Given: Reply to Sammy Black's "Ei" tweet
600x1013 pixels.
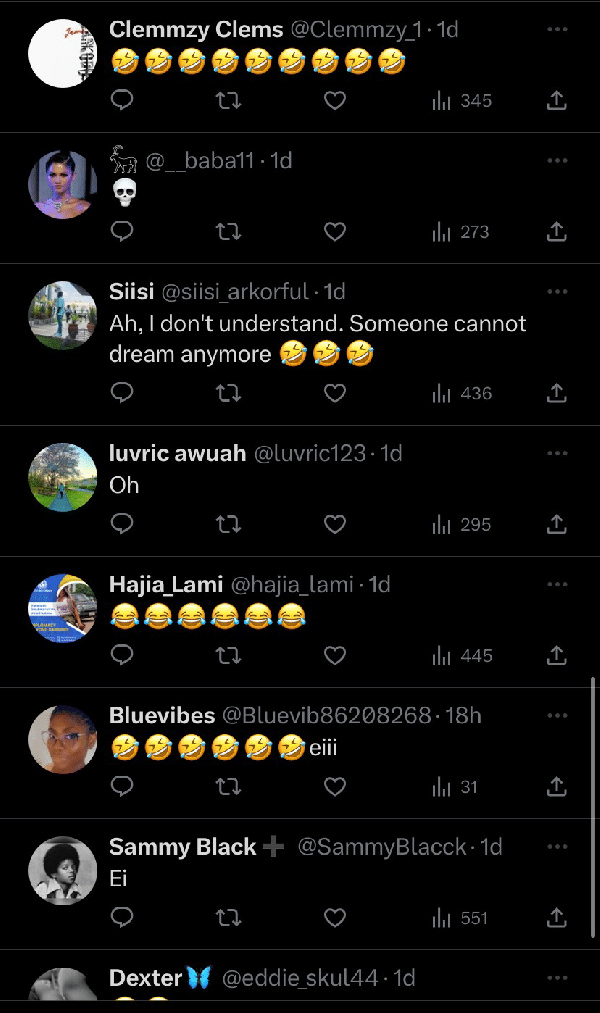Looking at the screenshot, I should click(121, 917).
